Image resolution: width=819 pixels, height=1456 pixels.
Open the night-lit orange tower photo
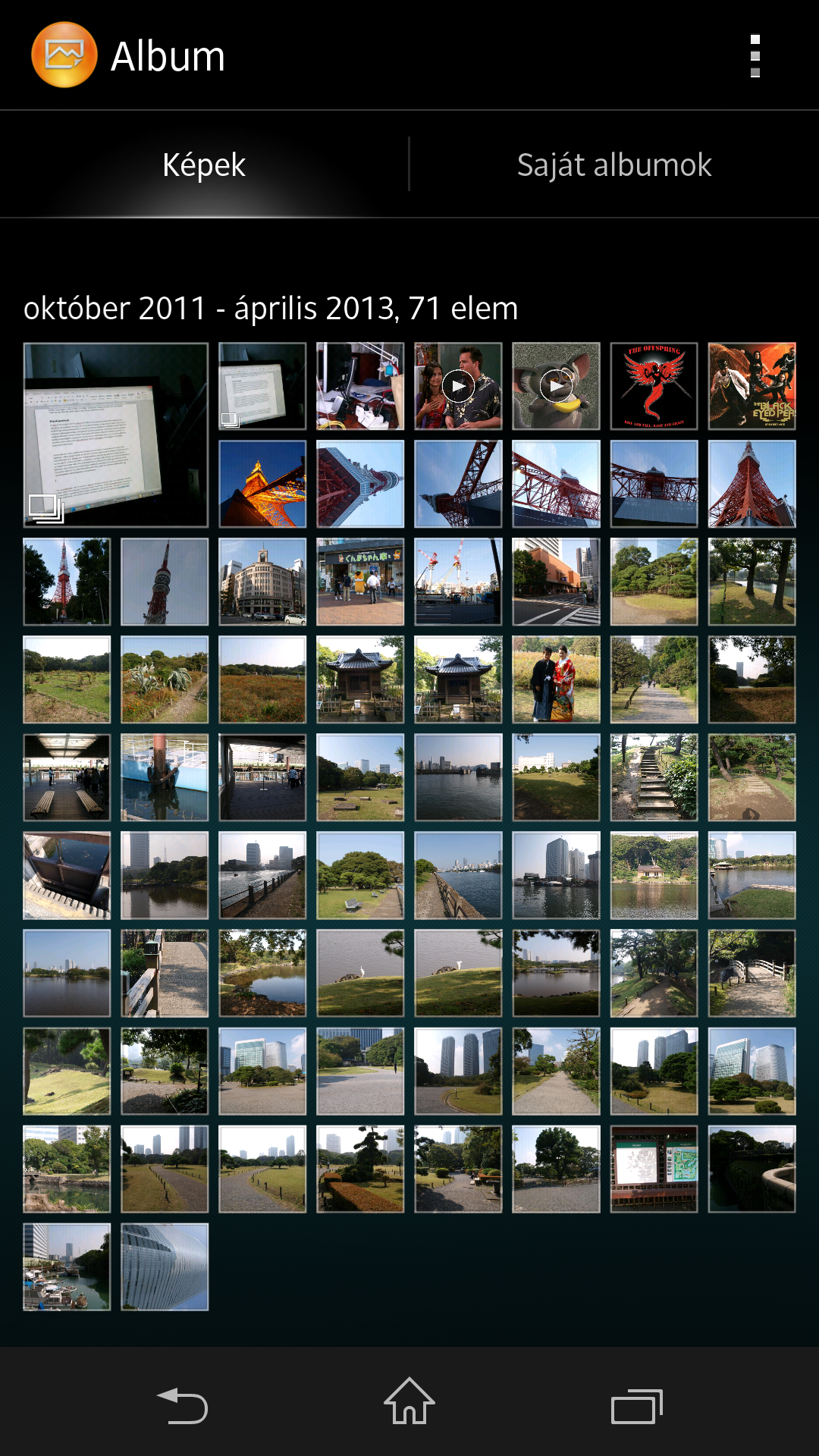click(262, 484)
